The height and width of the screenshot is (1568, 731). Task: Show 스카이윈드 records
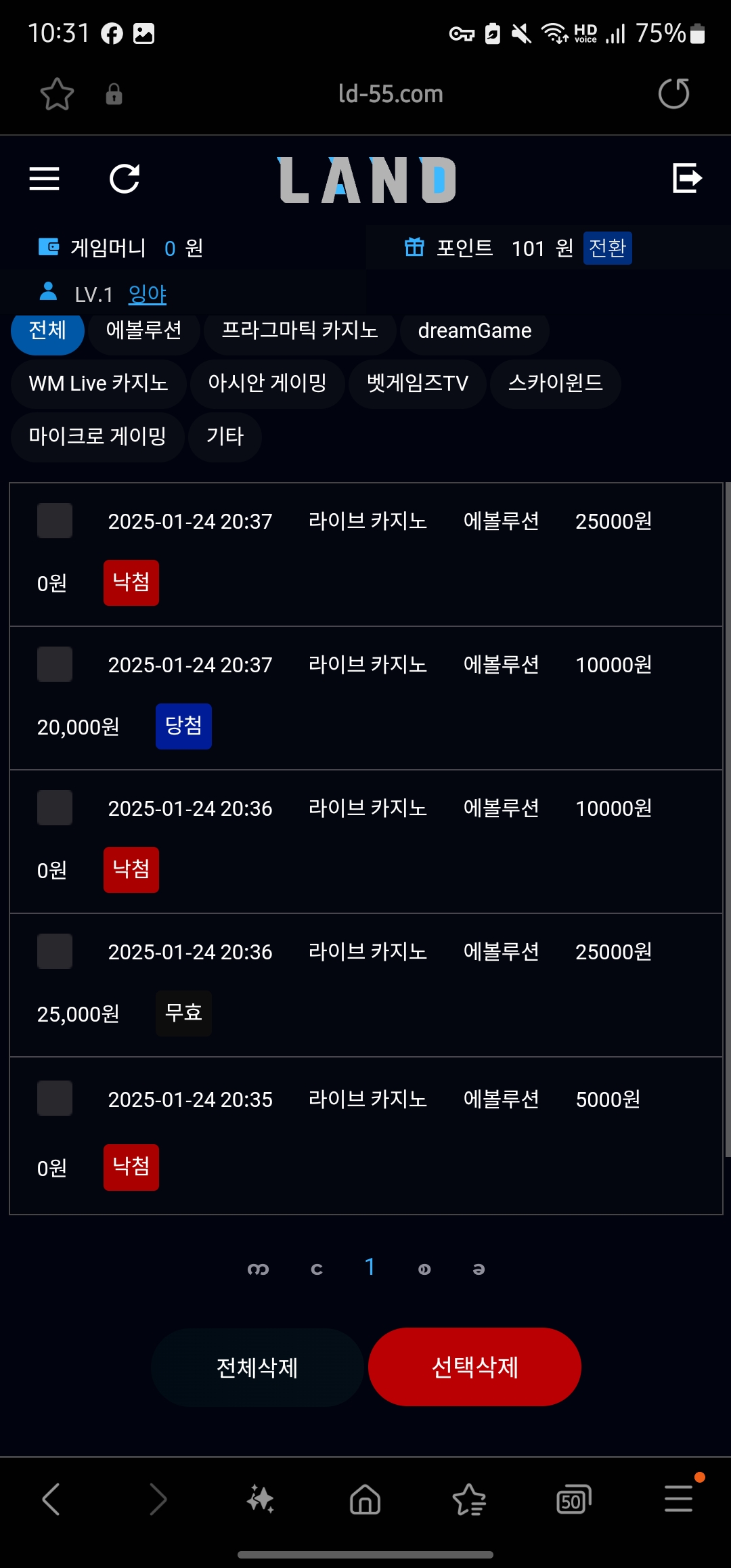pyautogui.click(x=555, y=383)
